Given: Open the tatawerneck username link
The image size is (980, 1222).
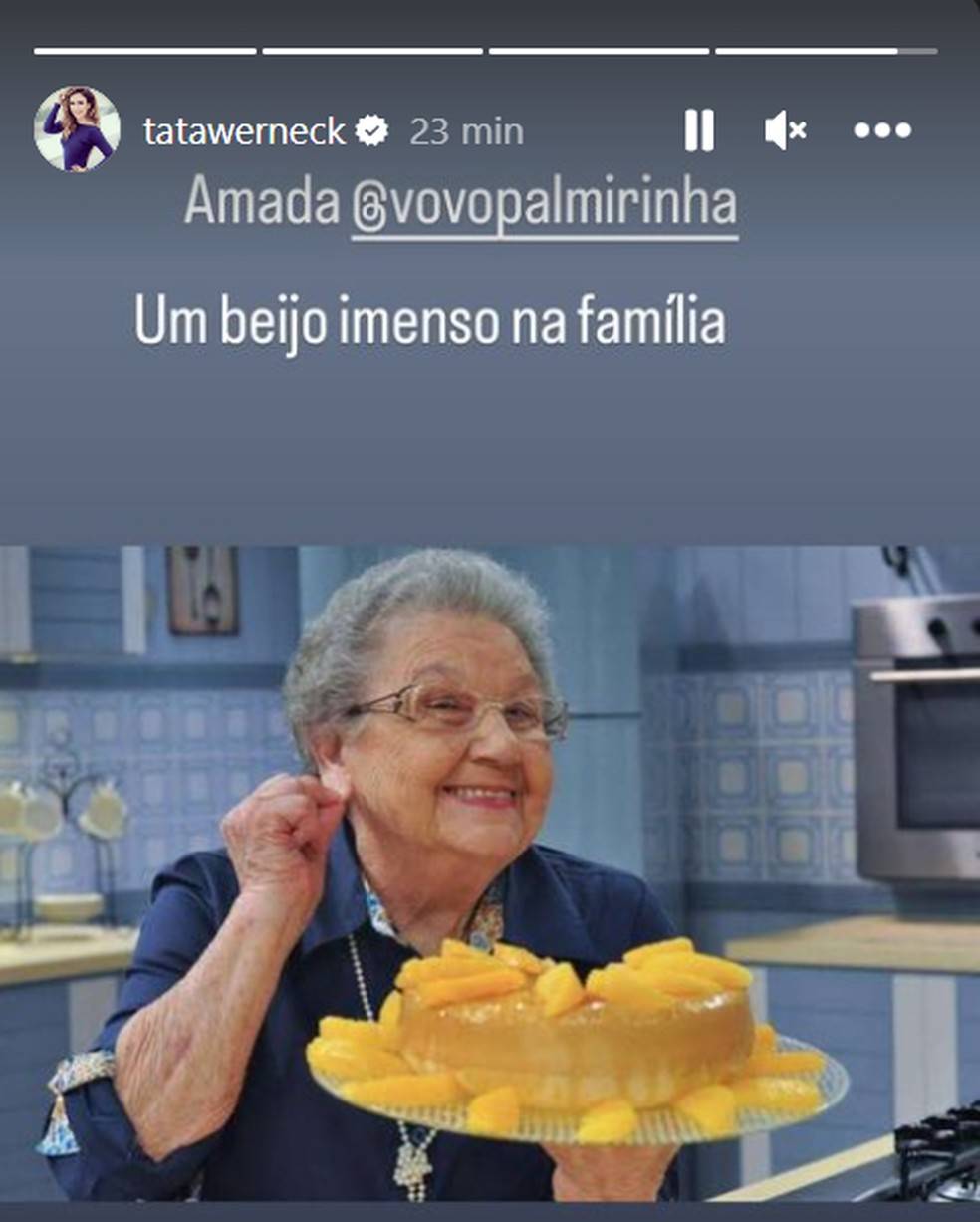Looking at the screenshot, I should pyautogui.click(x=244, y=131).
